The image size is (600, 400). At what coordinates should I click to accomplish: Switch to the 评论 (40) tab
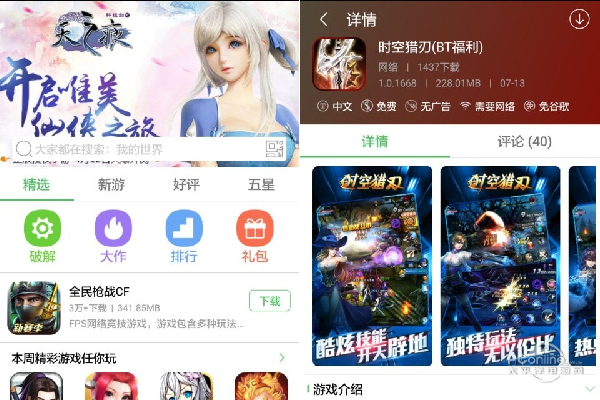tap(524, 141)
